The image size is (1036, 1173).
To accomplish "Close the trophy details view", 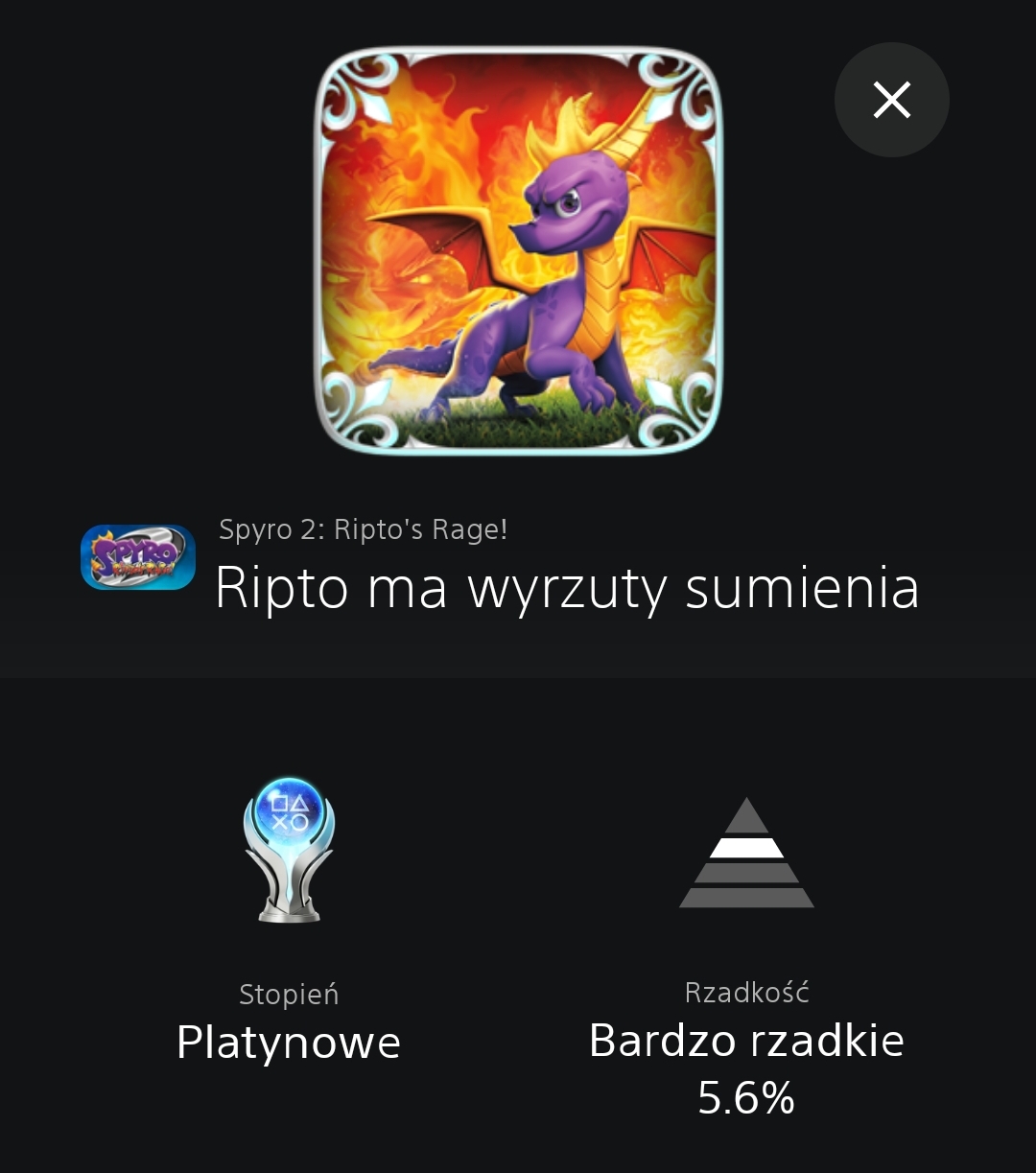I will pyautogui.click(x=891, y=100).
